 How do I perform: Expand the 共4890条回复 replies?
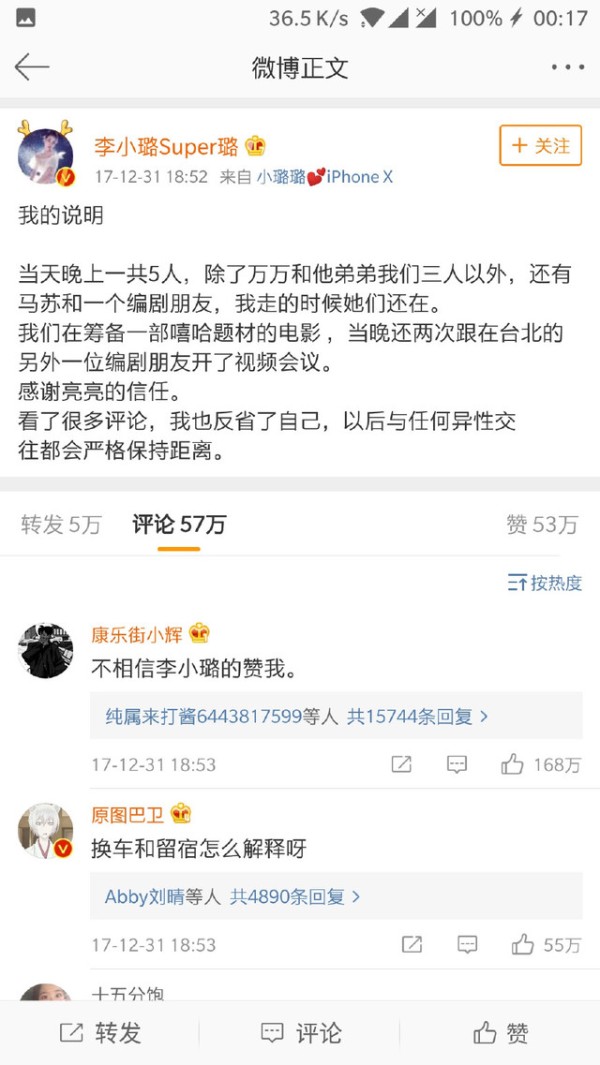pos(295,897)
